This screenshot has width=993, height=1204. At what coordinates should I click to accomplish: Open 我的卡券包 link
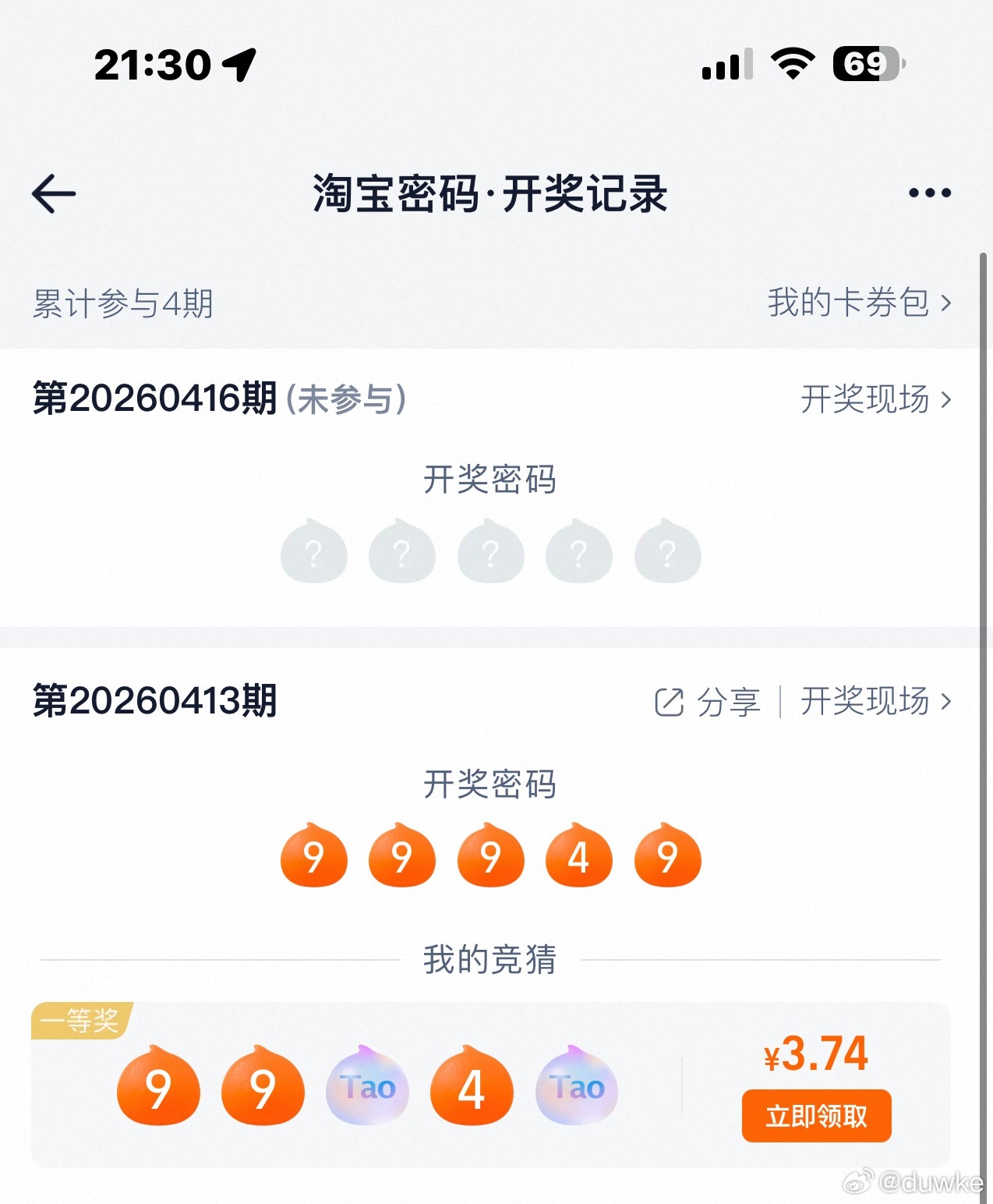(859, 303)
